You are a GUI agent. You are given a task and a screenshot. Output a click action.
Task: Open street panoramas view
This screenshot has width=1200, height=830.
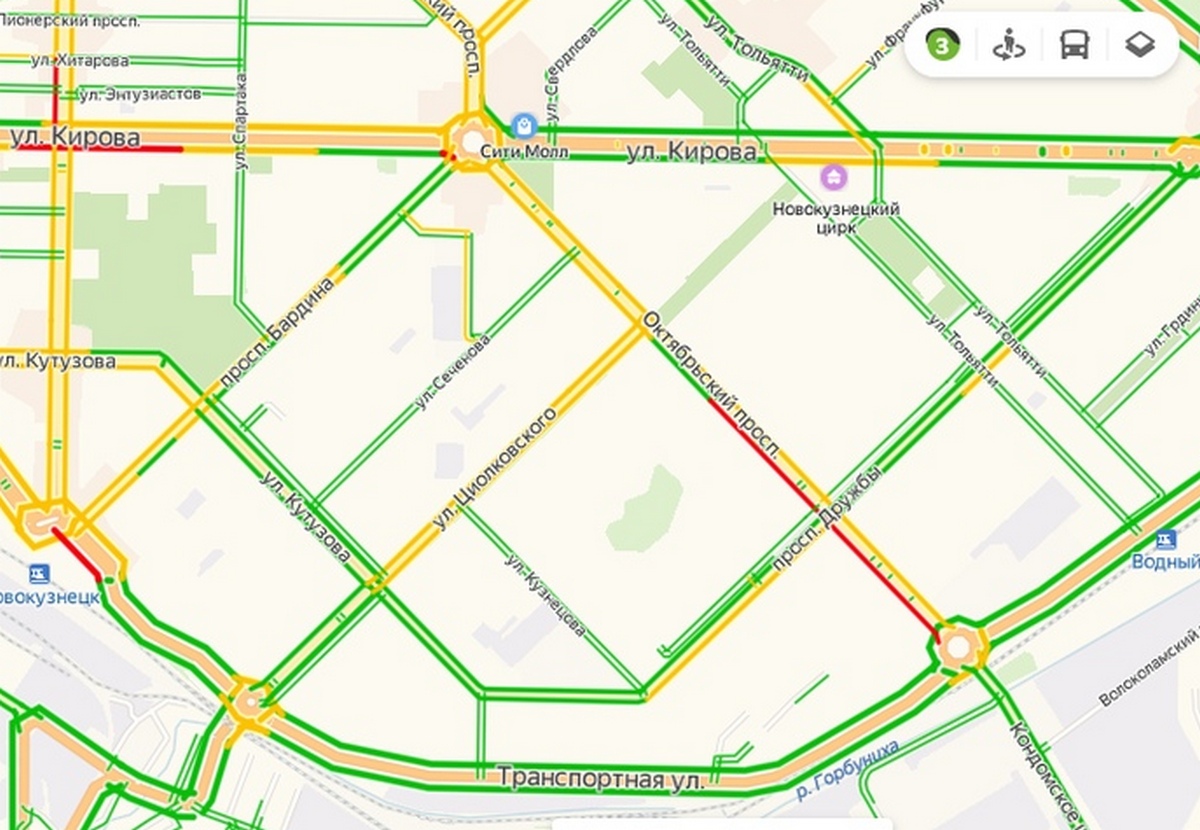click(1008, 45)
